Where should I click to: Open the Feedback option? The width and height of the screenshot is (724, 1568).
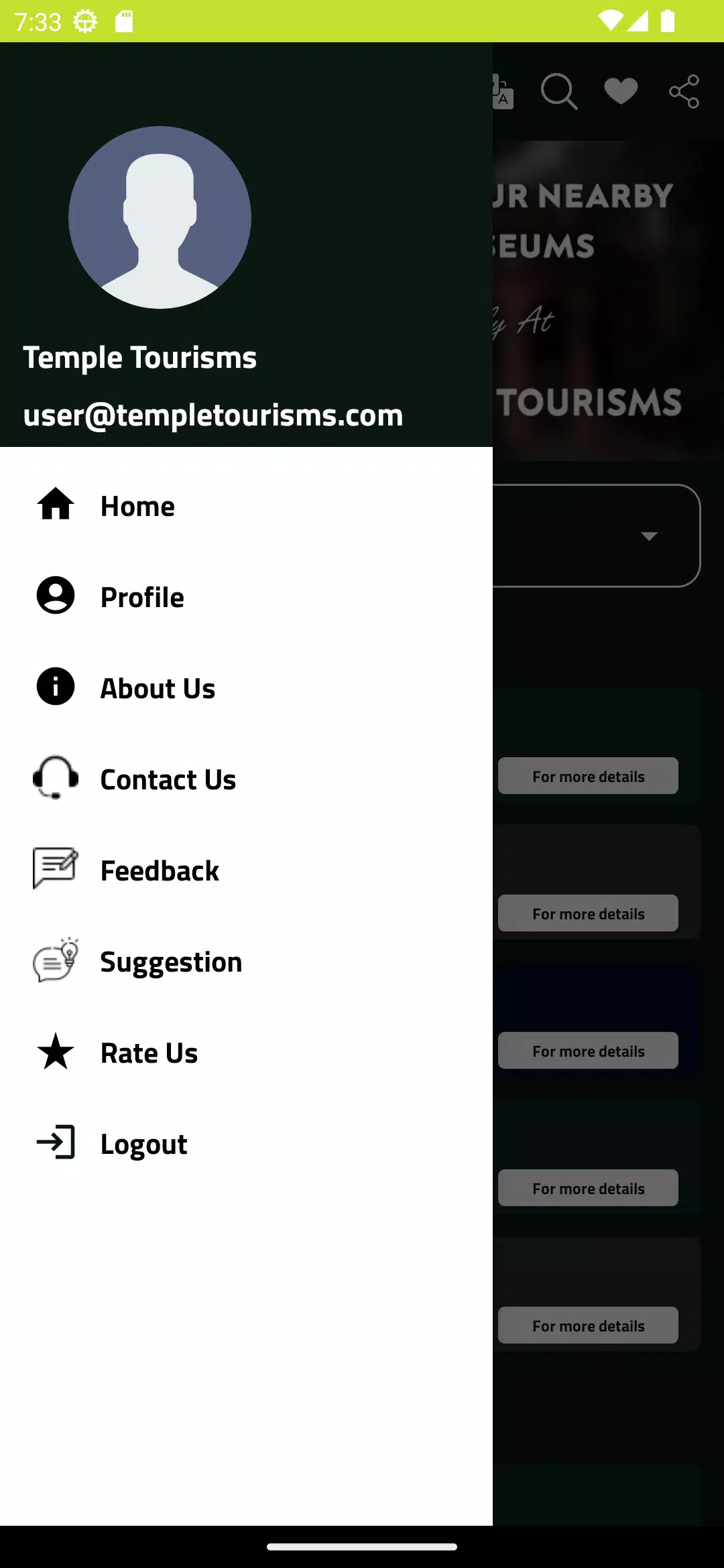(x=160, y=870)
